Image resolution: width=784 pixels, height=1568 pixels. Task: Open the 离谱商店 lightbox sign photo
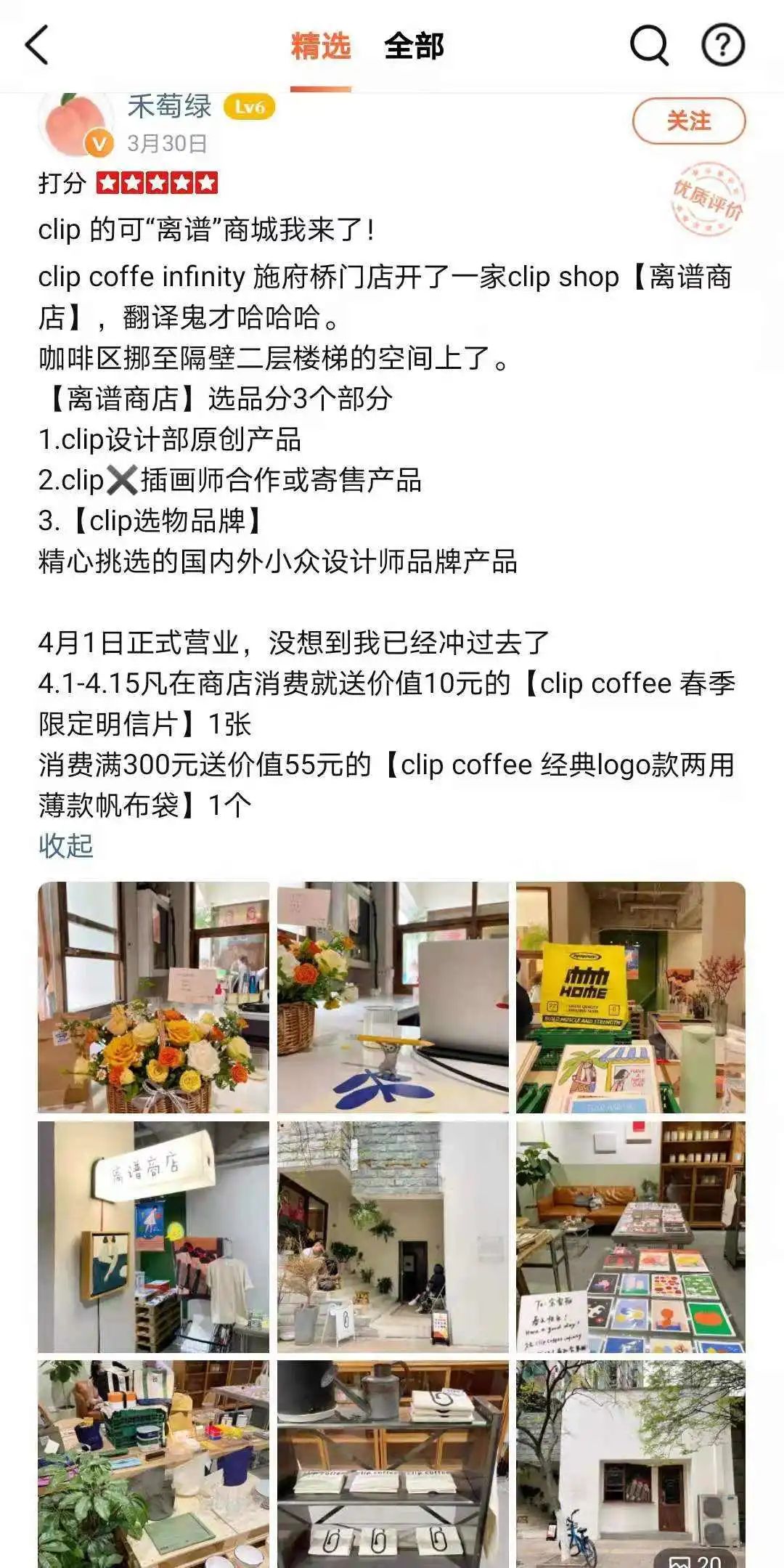153,1236
